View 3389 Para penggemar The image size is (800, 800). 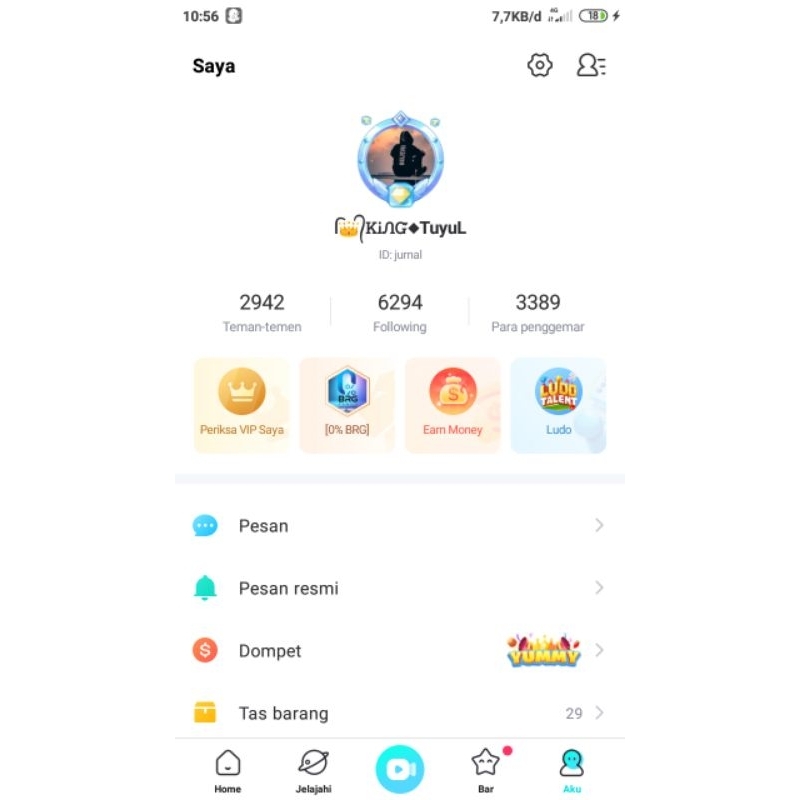[538, 312]
